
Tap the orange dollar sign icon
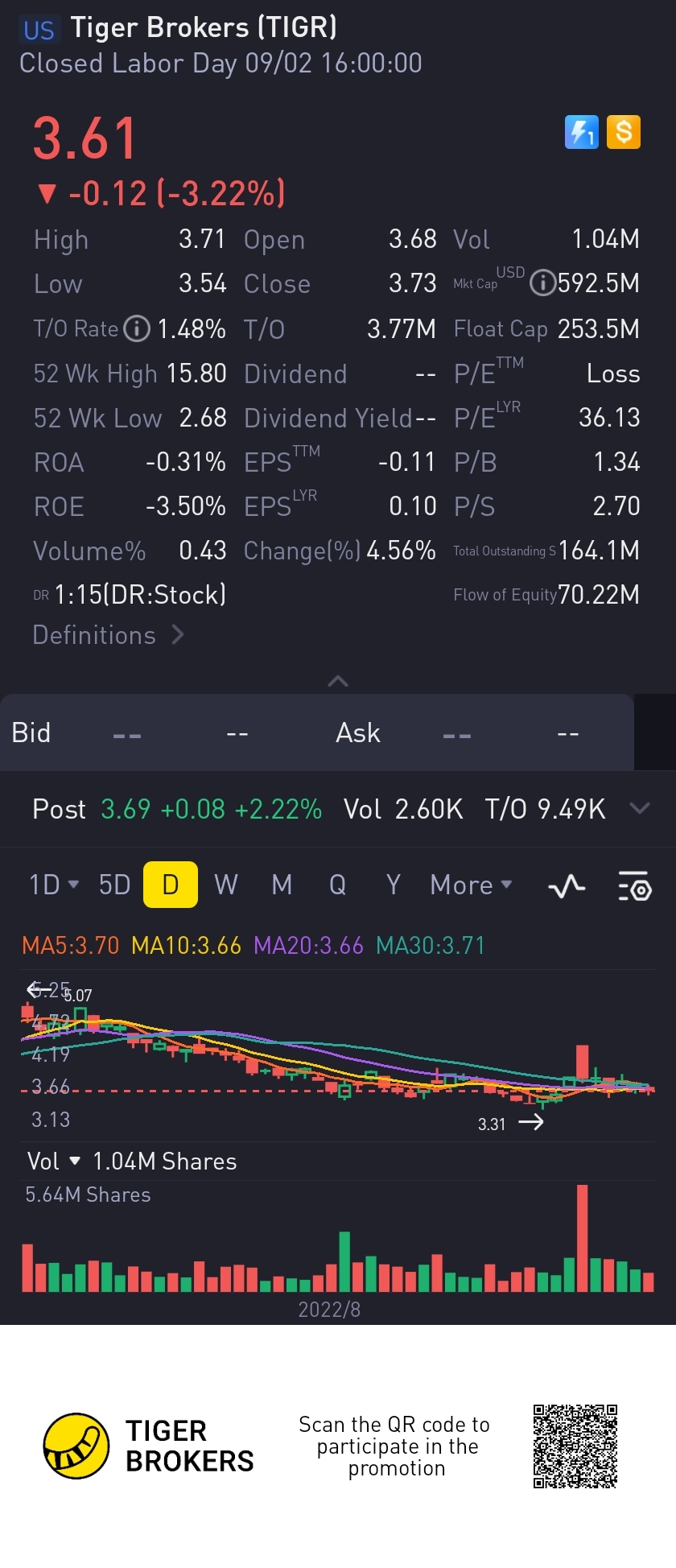point(624,133)
